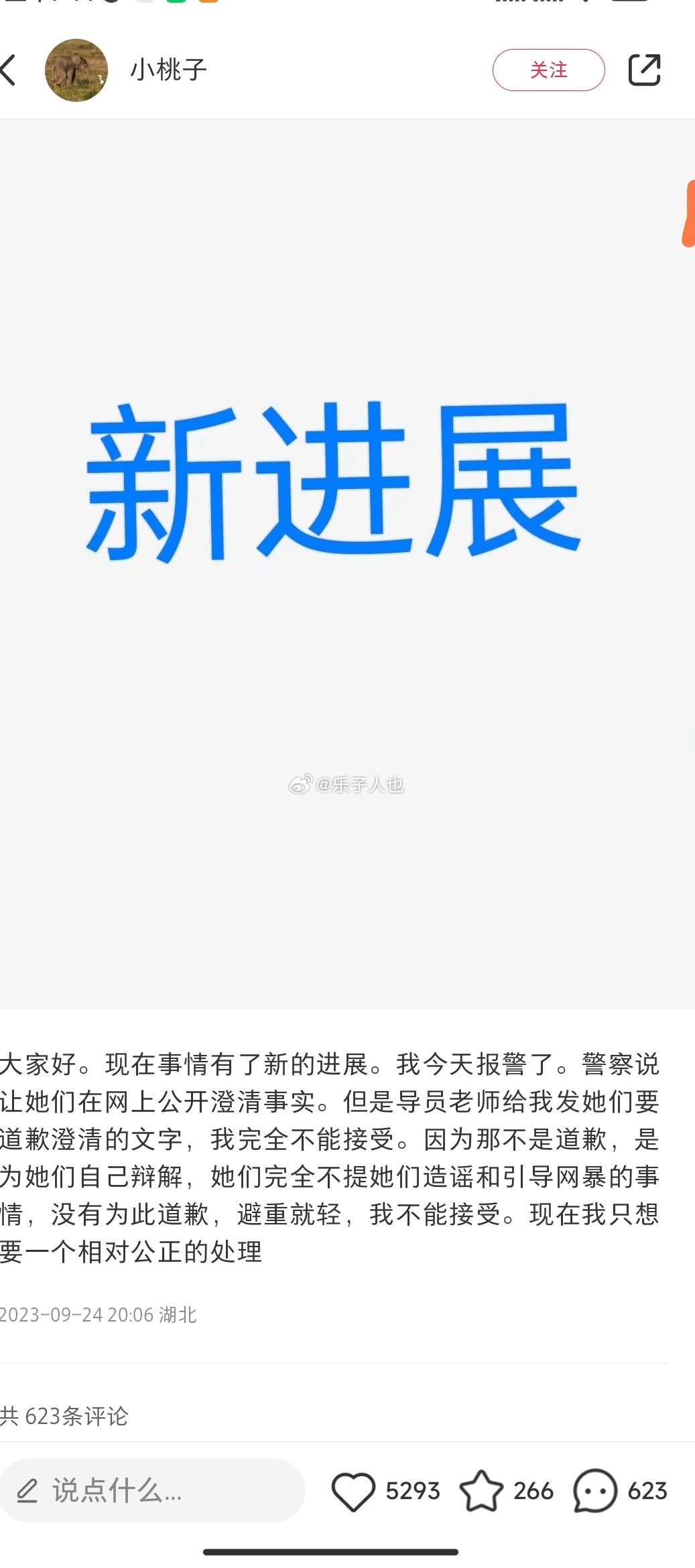
Task: Like this post with the heart icon
Action: pyautogui.click(x=353, y=1491)
